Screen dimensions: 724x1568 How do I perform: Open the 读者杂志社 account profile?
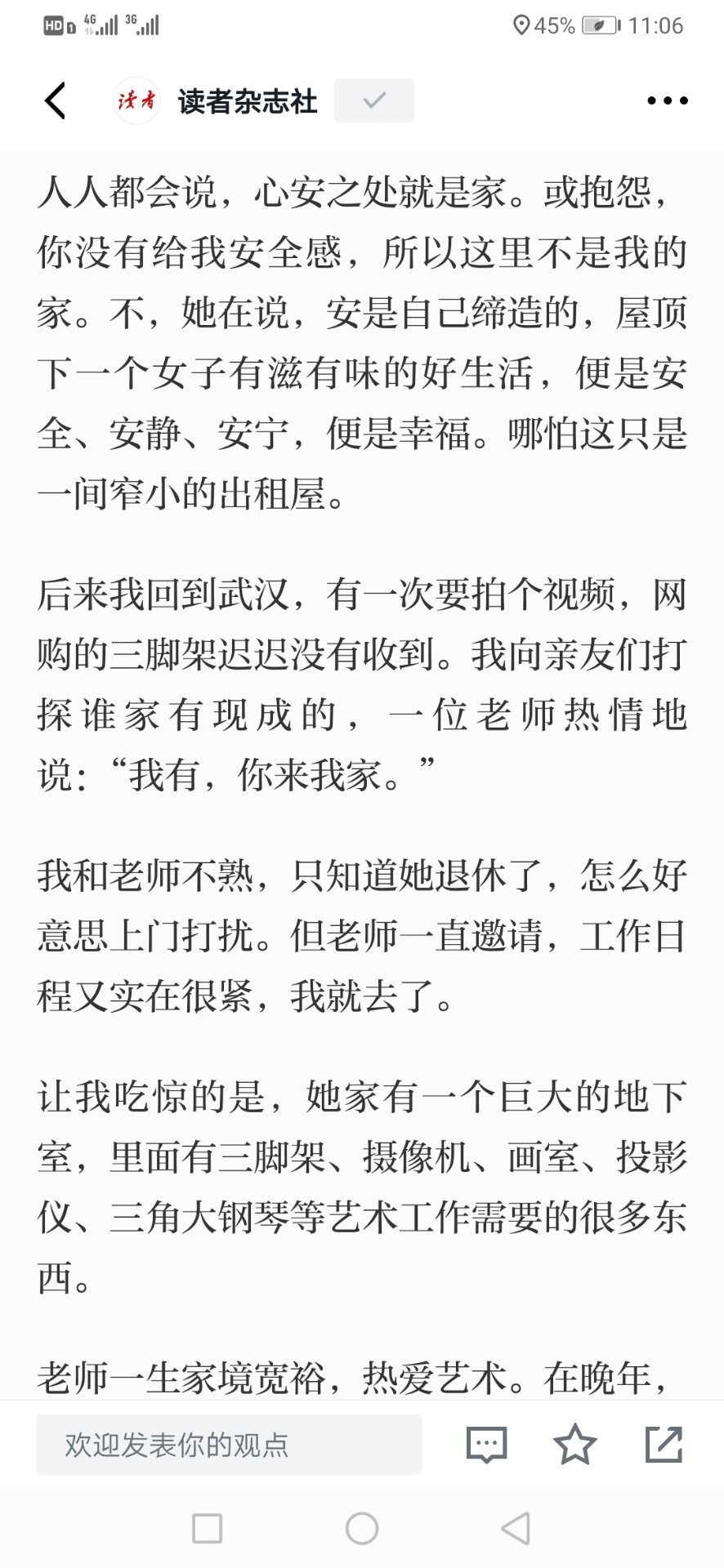[216, 100]
